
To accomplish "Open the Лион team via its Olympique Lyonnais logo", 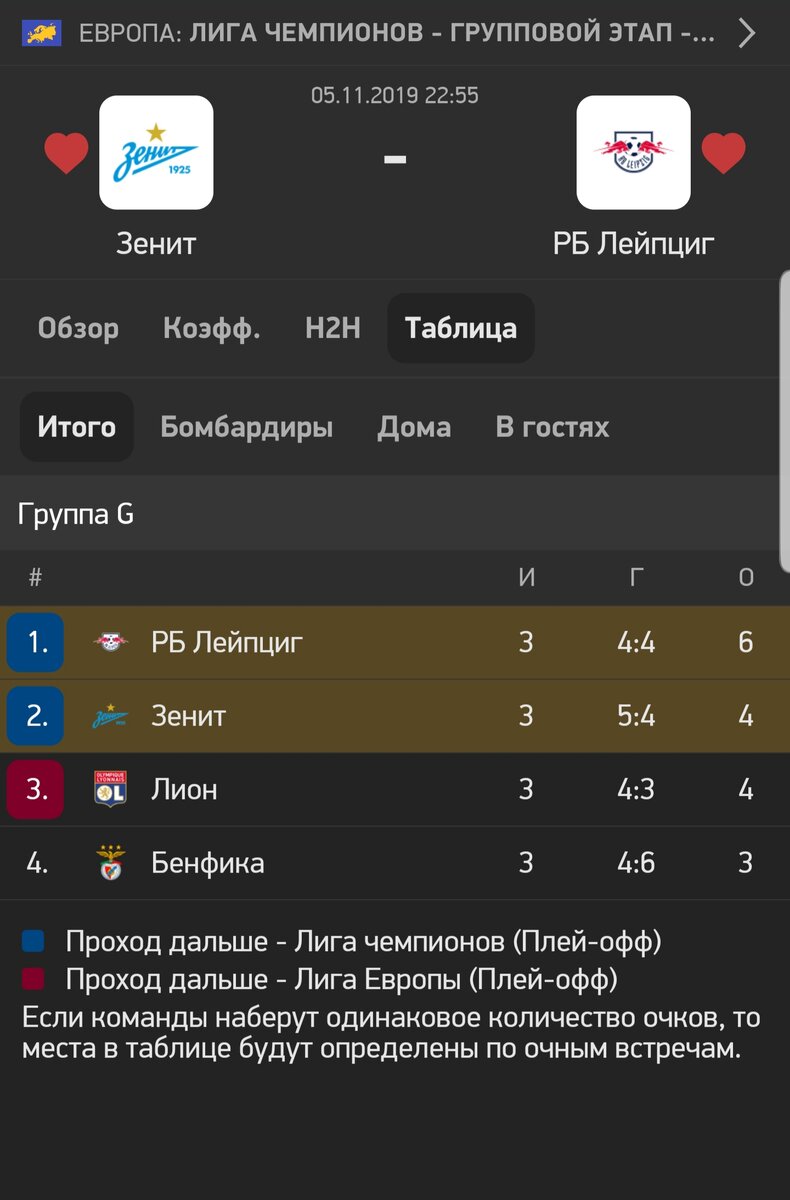I will point(112,789).
